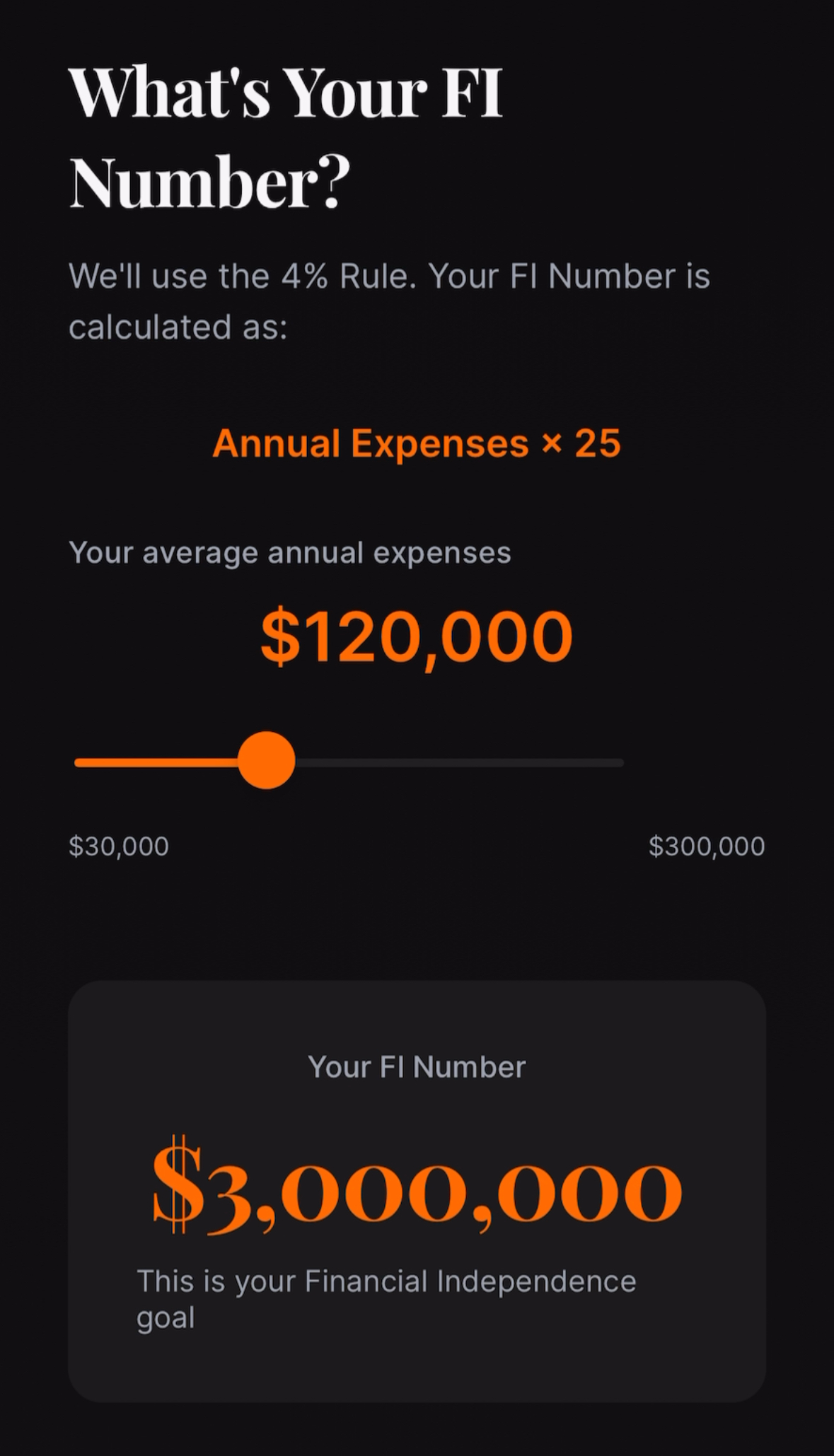The height and width of the screenshot is (1456, 834).
Task: Click the 4% Rule explanation paragraph
Action: pos(389,301)
